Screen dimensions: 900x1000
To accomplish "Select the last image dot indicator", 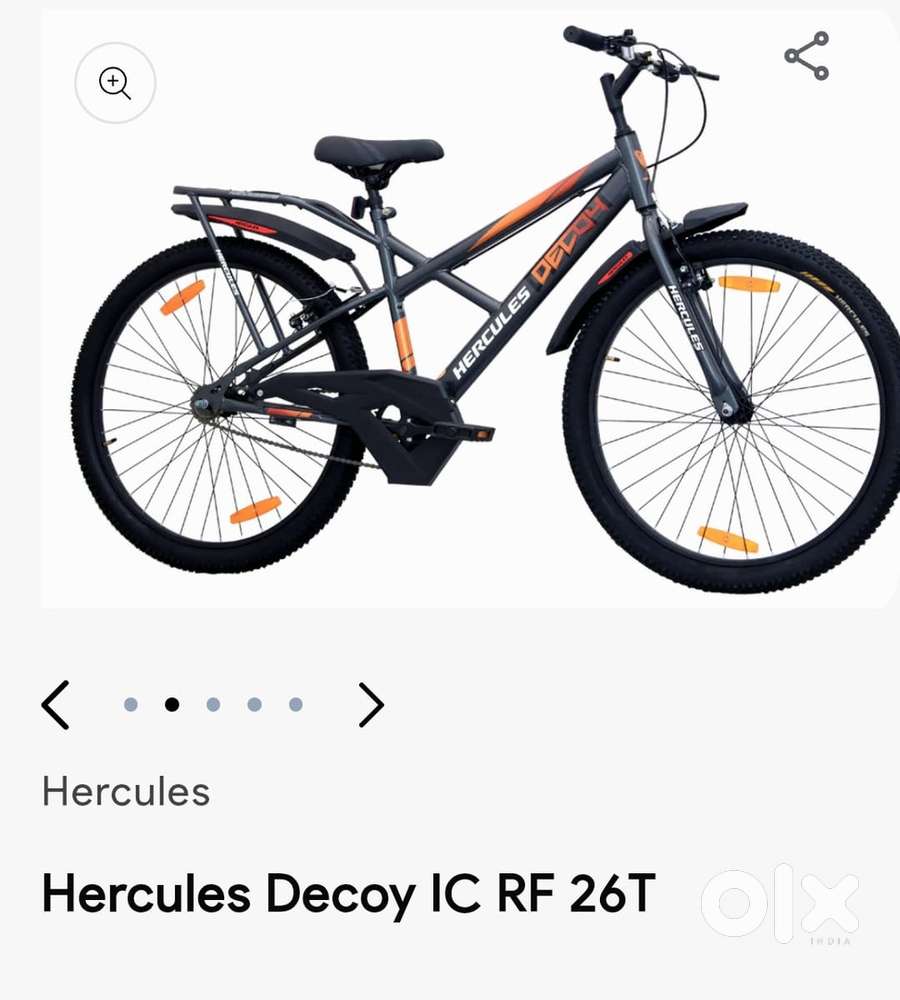I will click(296, 705).
